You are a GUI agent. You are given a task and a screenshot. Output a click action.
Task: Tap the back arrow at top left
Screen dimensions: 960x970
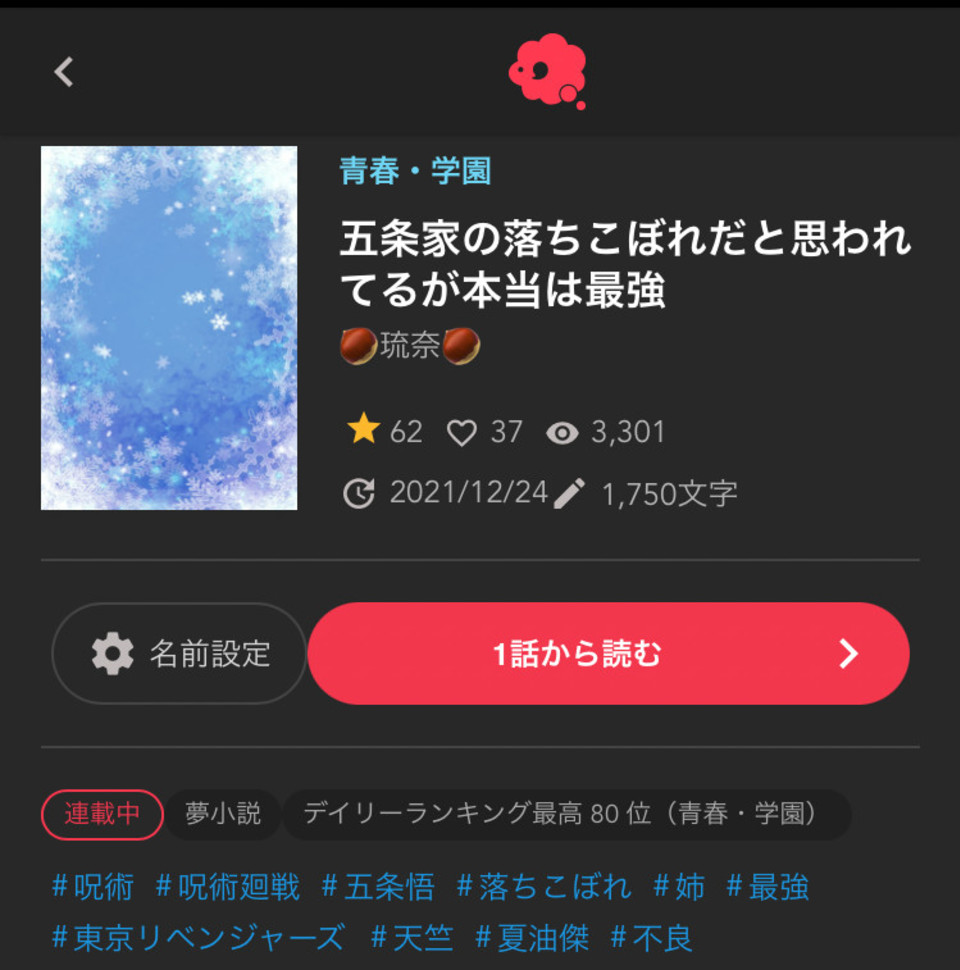(64, 71)
